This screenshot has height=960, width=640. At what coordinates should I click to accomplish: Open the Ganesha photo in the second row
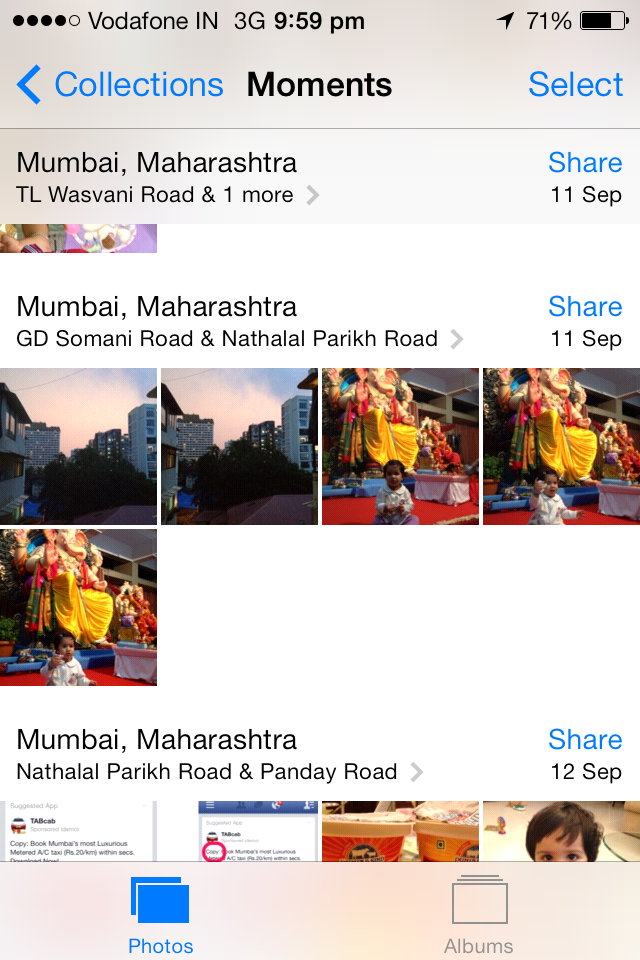[78, 607]
